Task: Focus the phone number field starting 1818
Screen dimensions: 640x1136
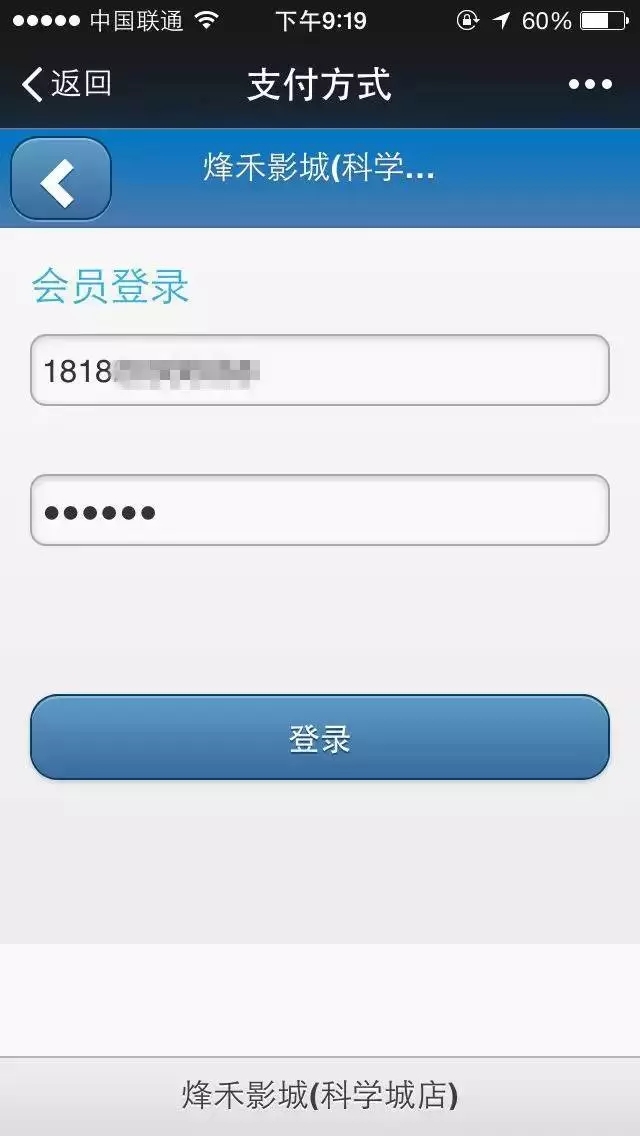Action: [x=320, y=370]
